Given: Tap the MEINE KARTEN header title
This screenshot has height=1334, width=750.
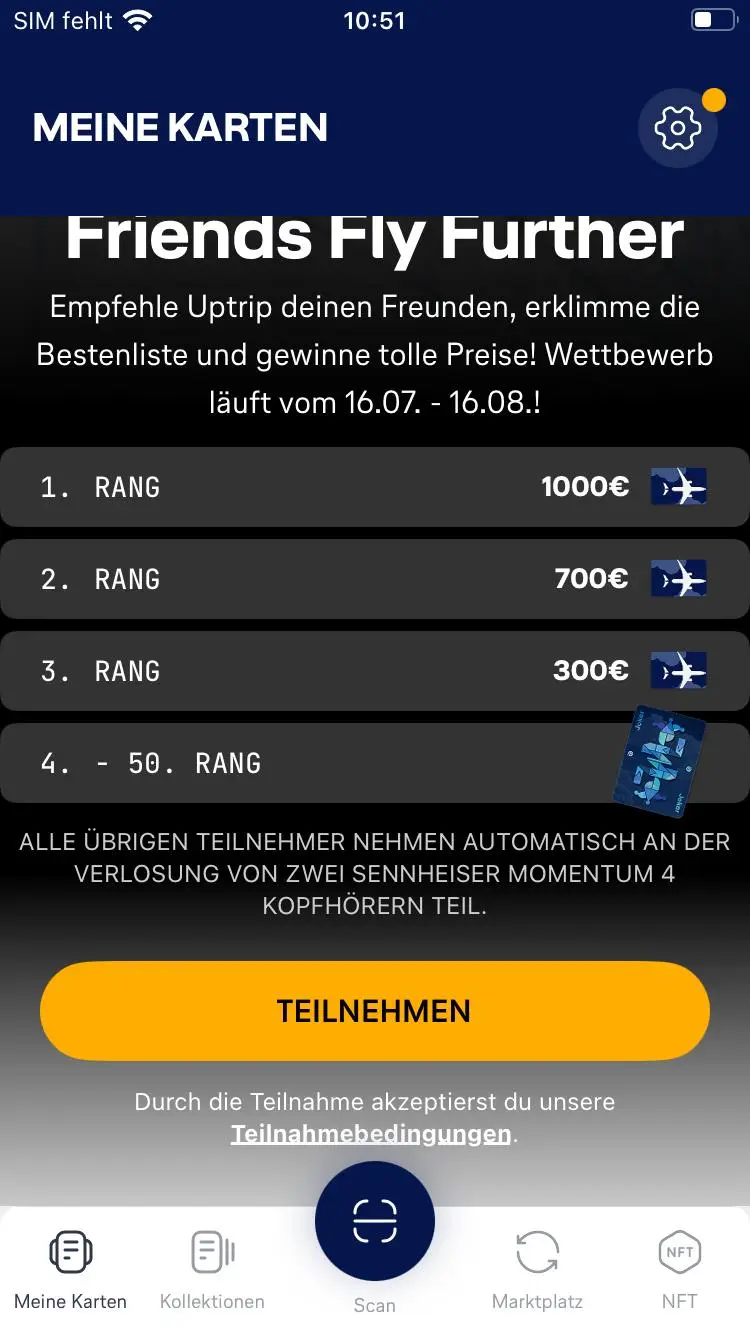Looking at the screenshot, I should tap(179, 127).
